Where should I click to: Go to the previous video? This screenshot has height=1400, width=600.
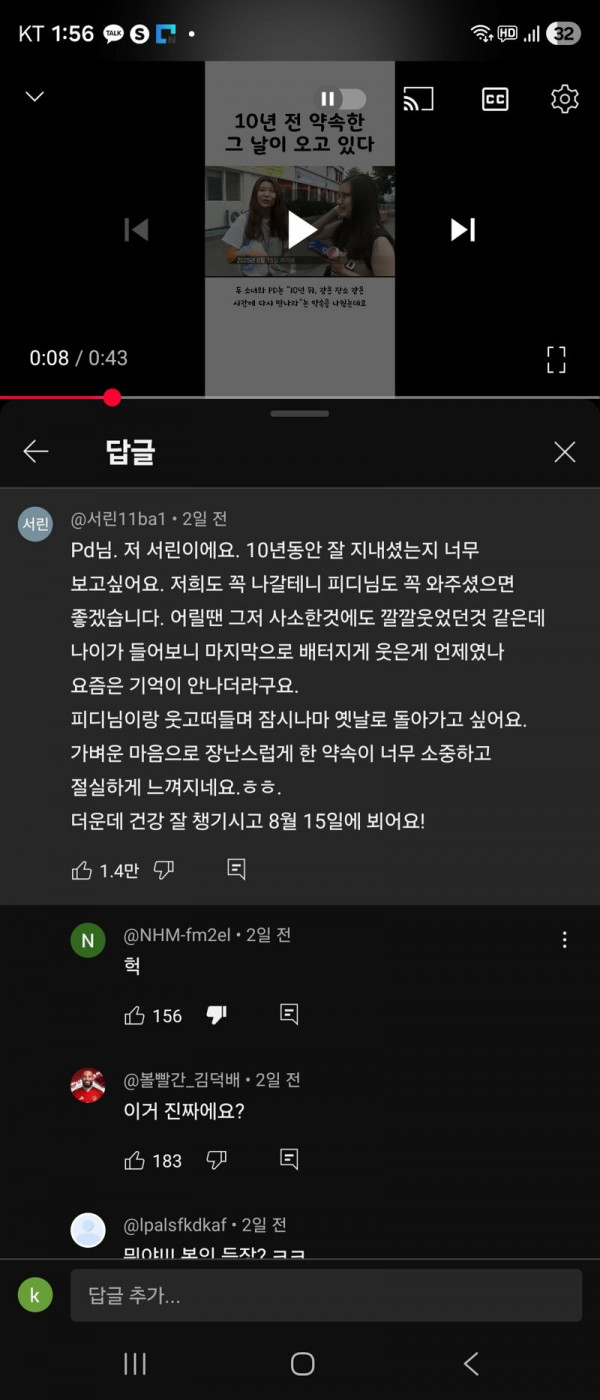(136, 229)
